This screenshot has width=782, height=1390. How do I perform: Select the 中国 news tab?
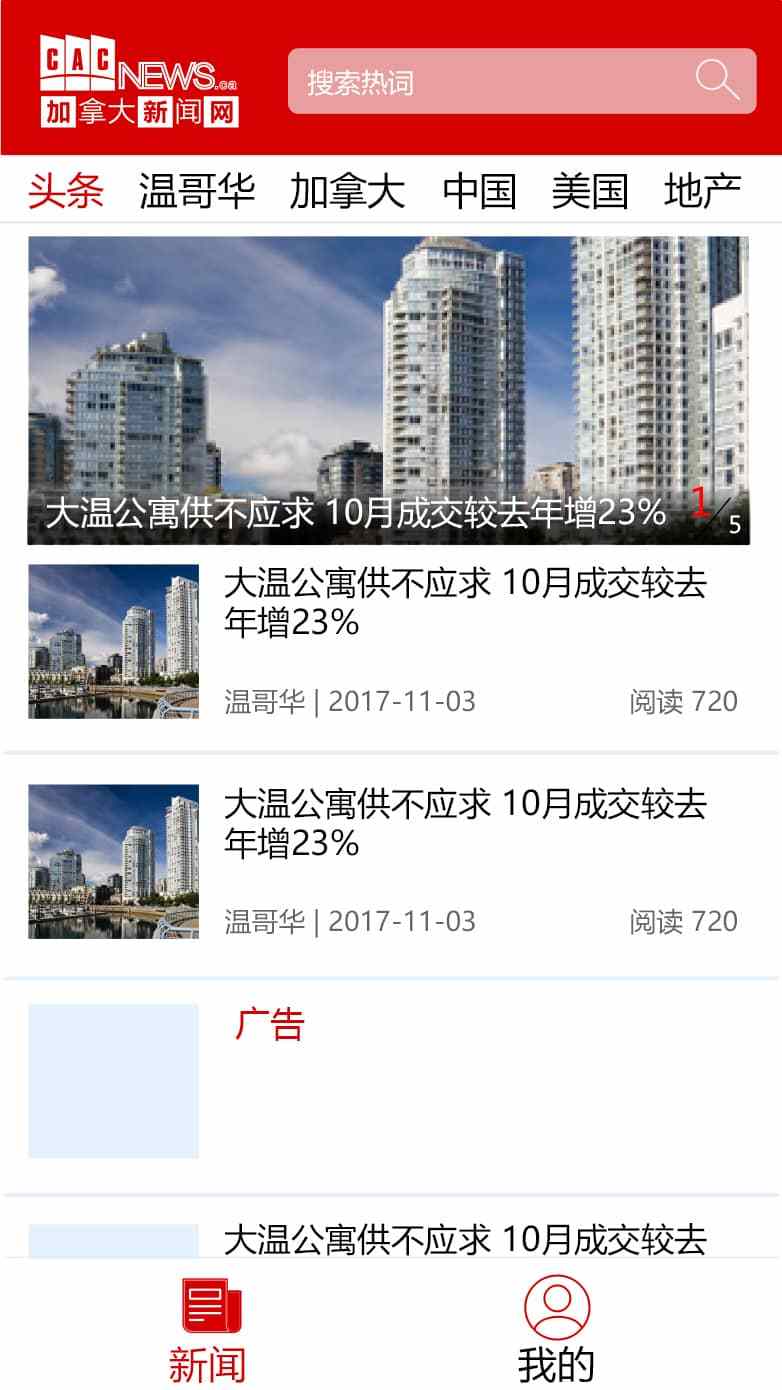pos(479,190)
